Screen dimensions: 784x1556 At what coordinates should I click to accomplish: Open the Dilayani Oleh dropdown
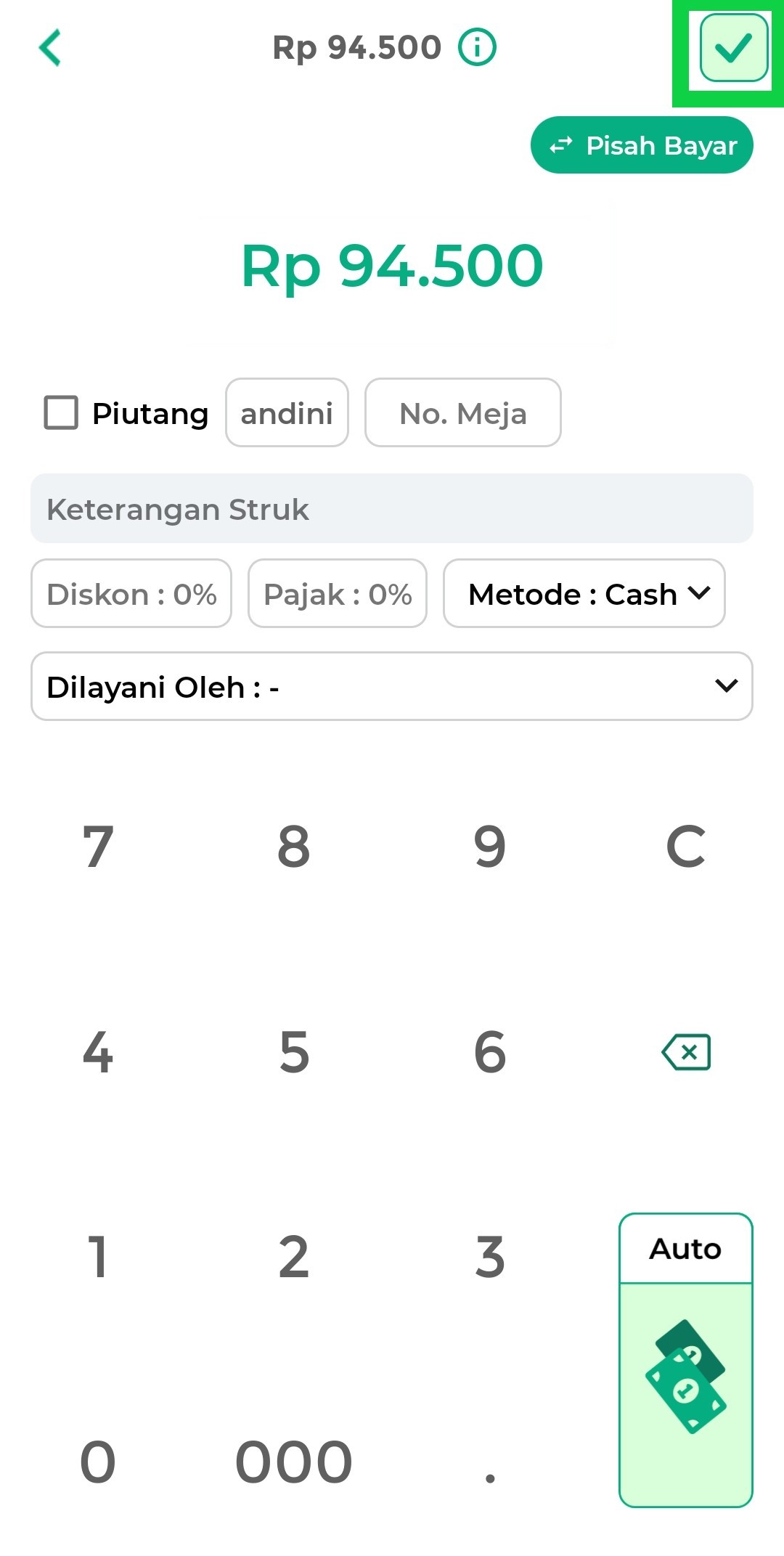pos(392,686)
